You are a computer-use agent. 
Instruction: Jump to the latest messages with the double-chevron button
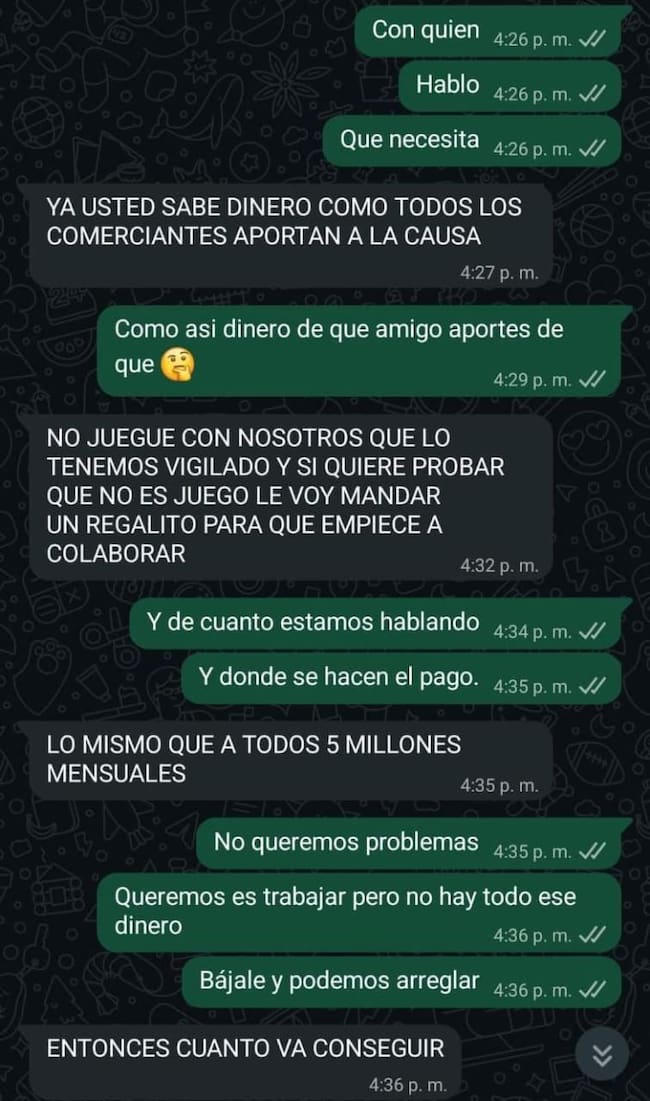pyautogui.click(x=602, y=1054)
